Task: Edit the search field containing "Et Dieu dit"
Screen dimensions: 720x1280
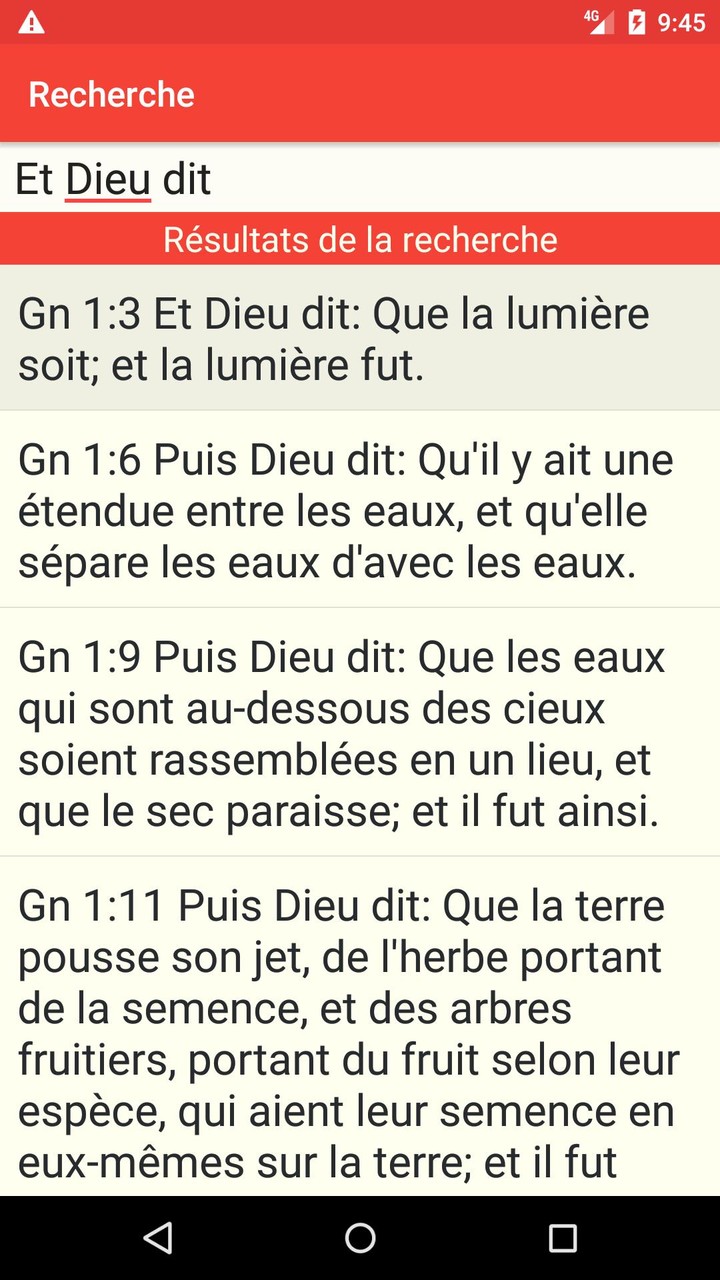Action: pyautogui.click(x=360, y=179)
